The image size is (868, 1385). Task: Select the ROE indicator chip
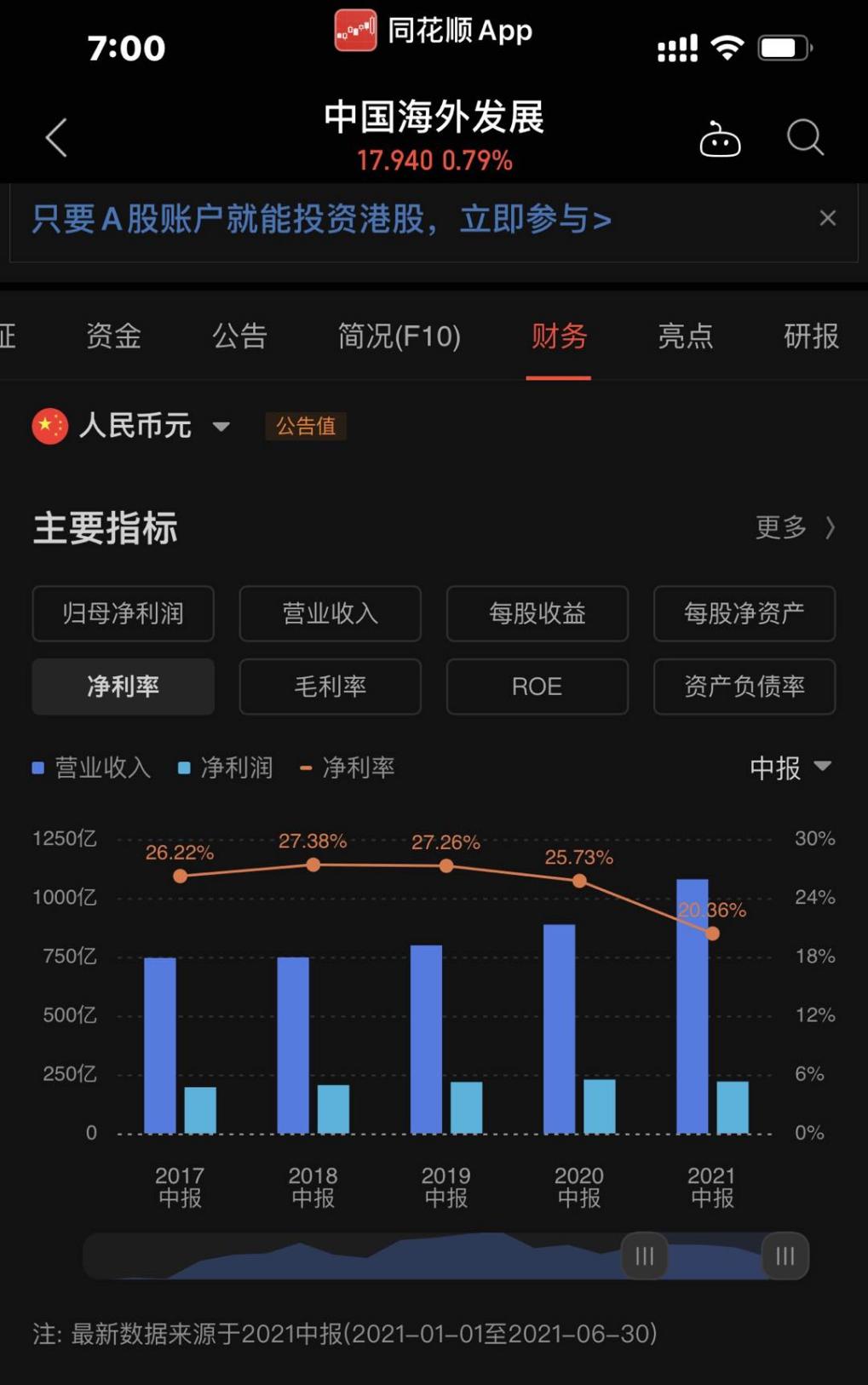(x=537, y=687)
